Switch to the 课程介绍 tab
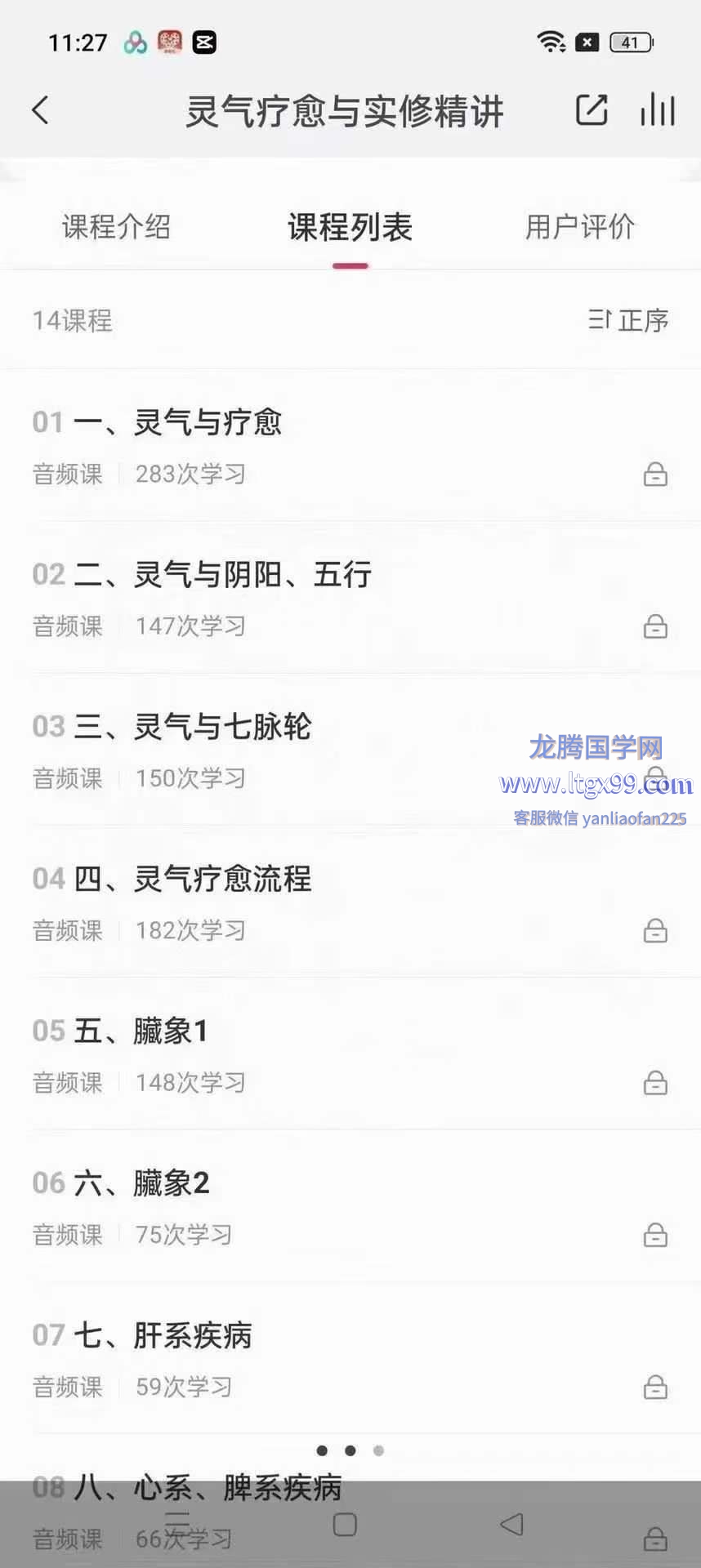Screen dimensions: 701x1568 117,227
